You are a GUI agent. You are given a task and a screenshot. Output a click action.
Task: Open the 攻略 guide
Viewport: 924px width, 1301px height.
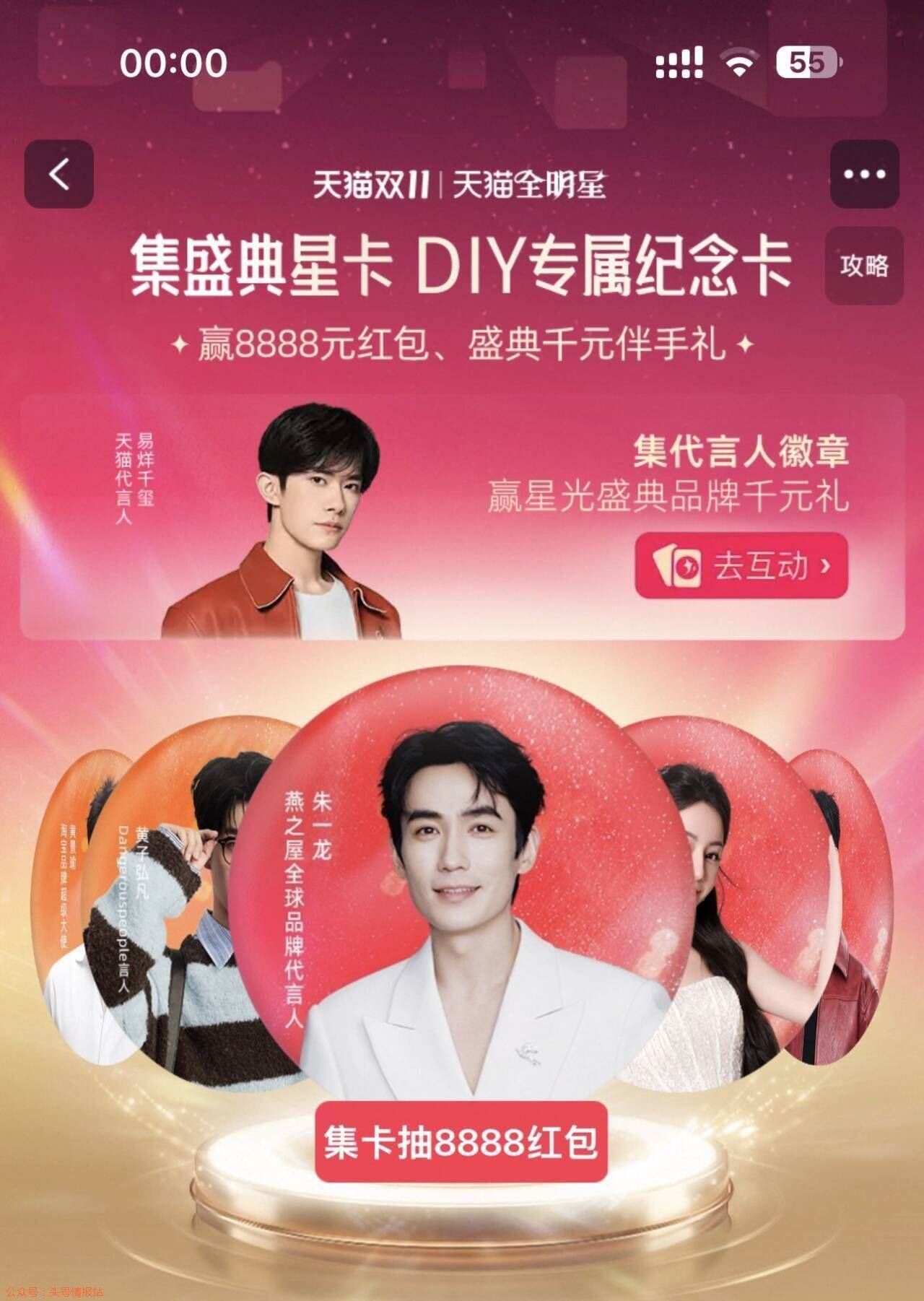pyautogui.click(x=864, y=266)
